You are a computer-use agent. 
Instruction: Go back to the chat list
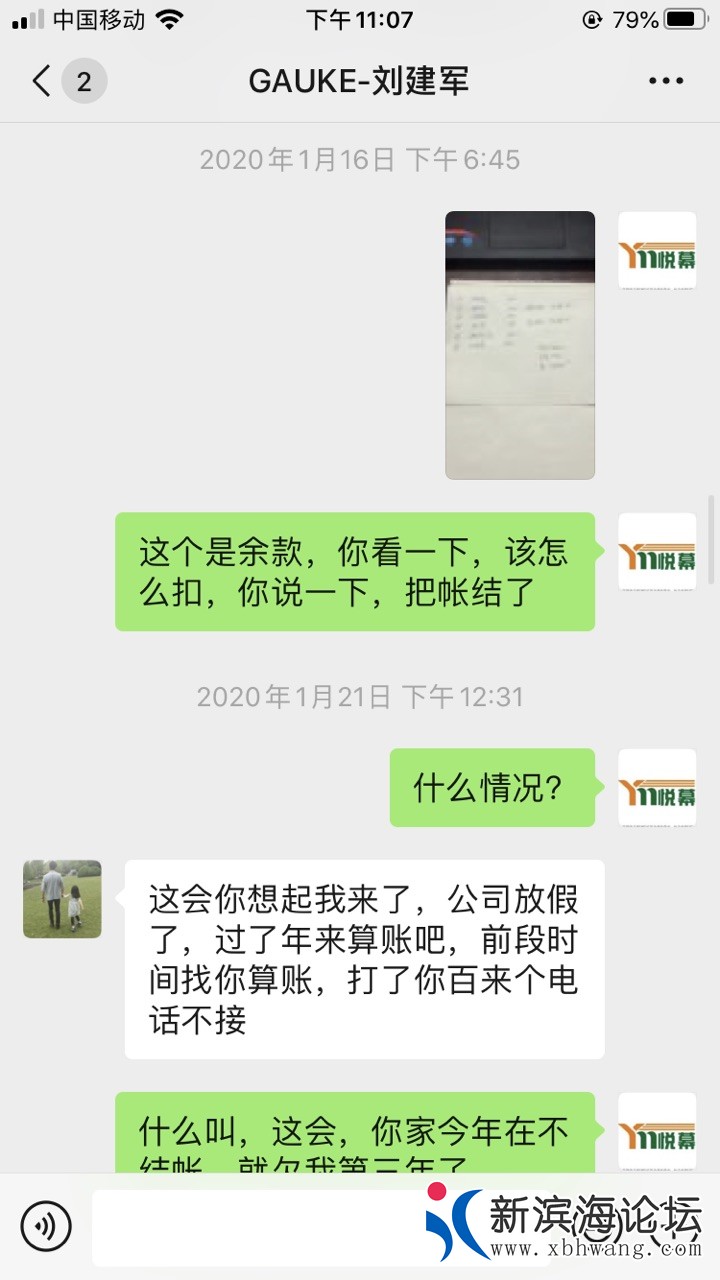(42, 81)
